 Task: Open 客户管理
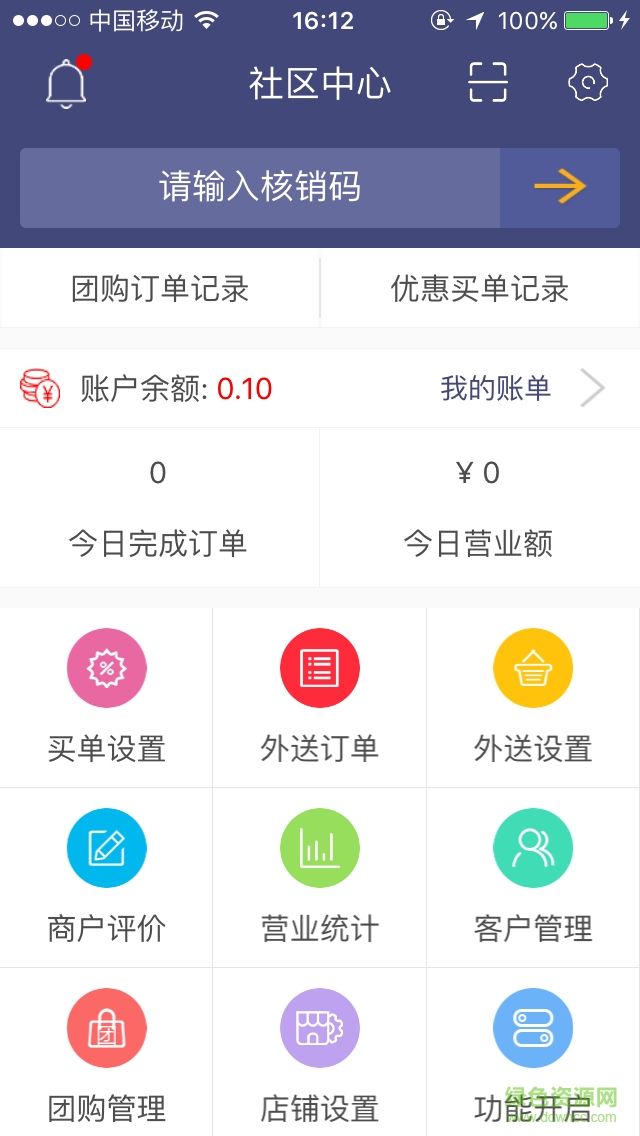coord(533,876)
